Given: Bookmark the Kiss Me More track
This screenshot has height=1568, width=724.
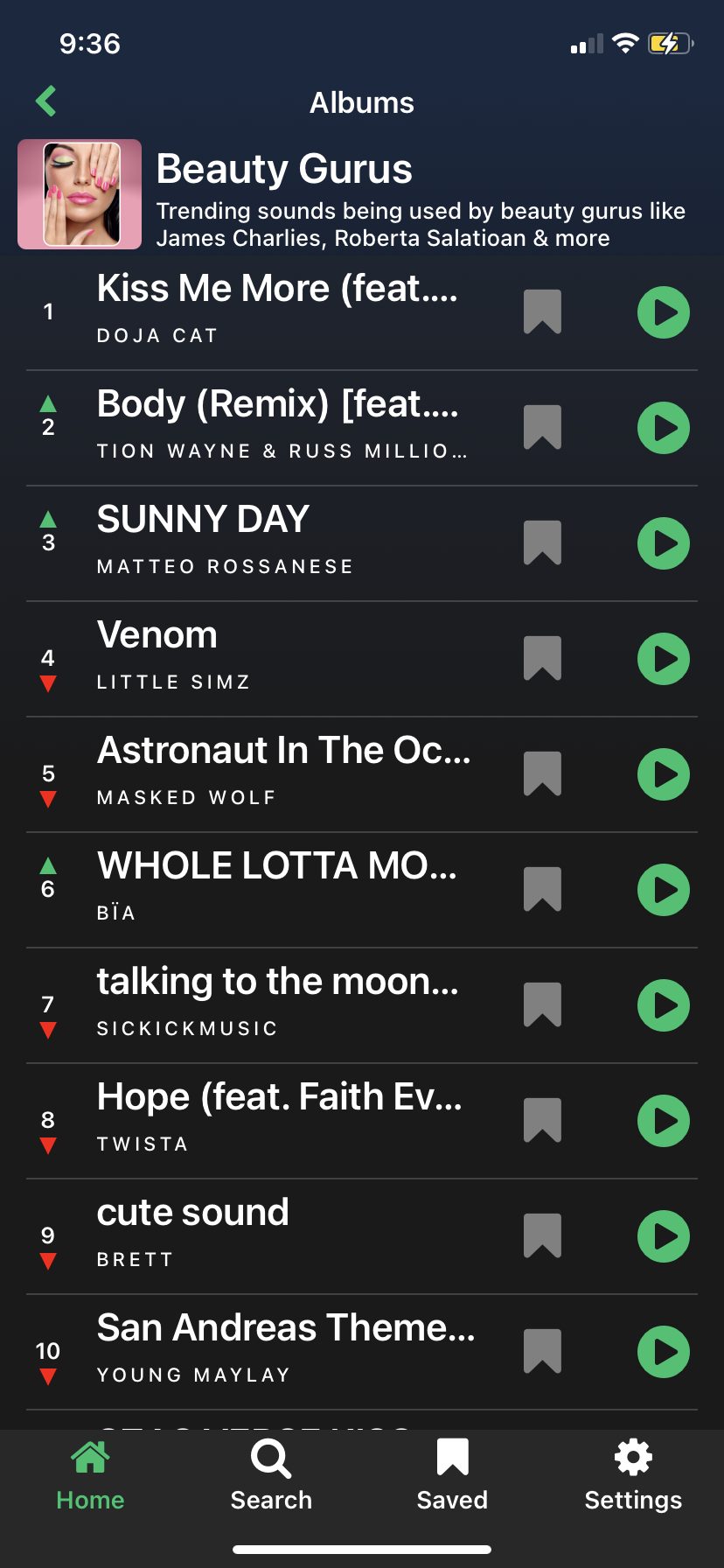Looking at the screenshot, I should tap(542, 312).
